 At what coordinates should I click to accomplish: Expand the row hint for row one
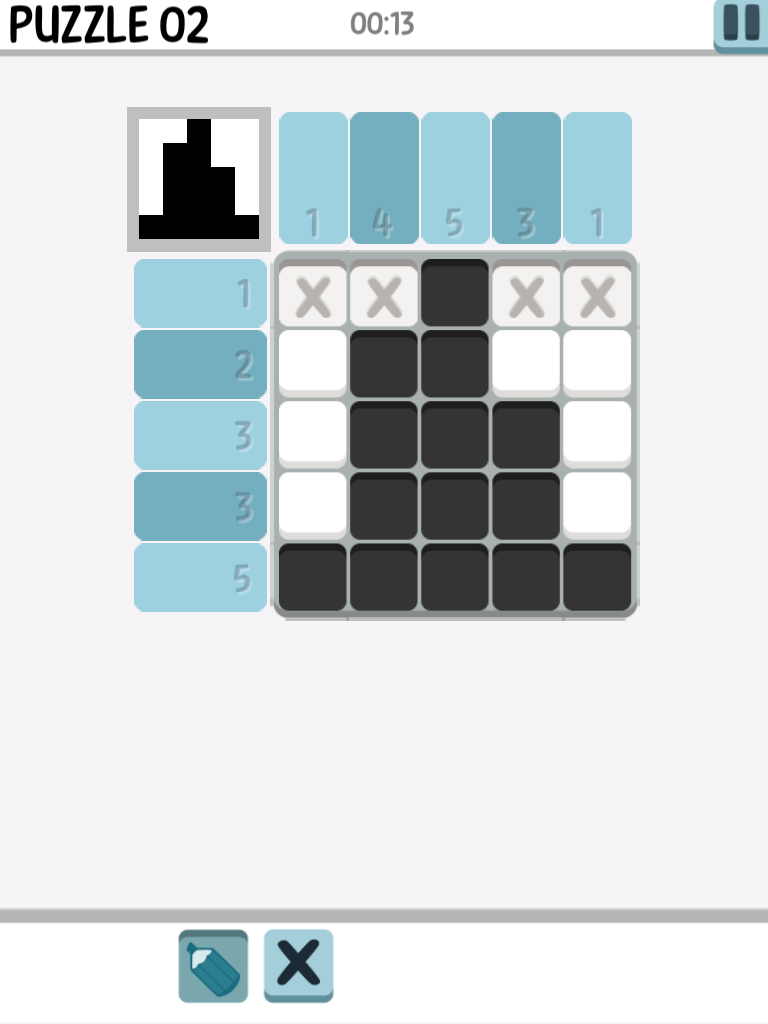(x=199, y=293)
